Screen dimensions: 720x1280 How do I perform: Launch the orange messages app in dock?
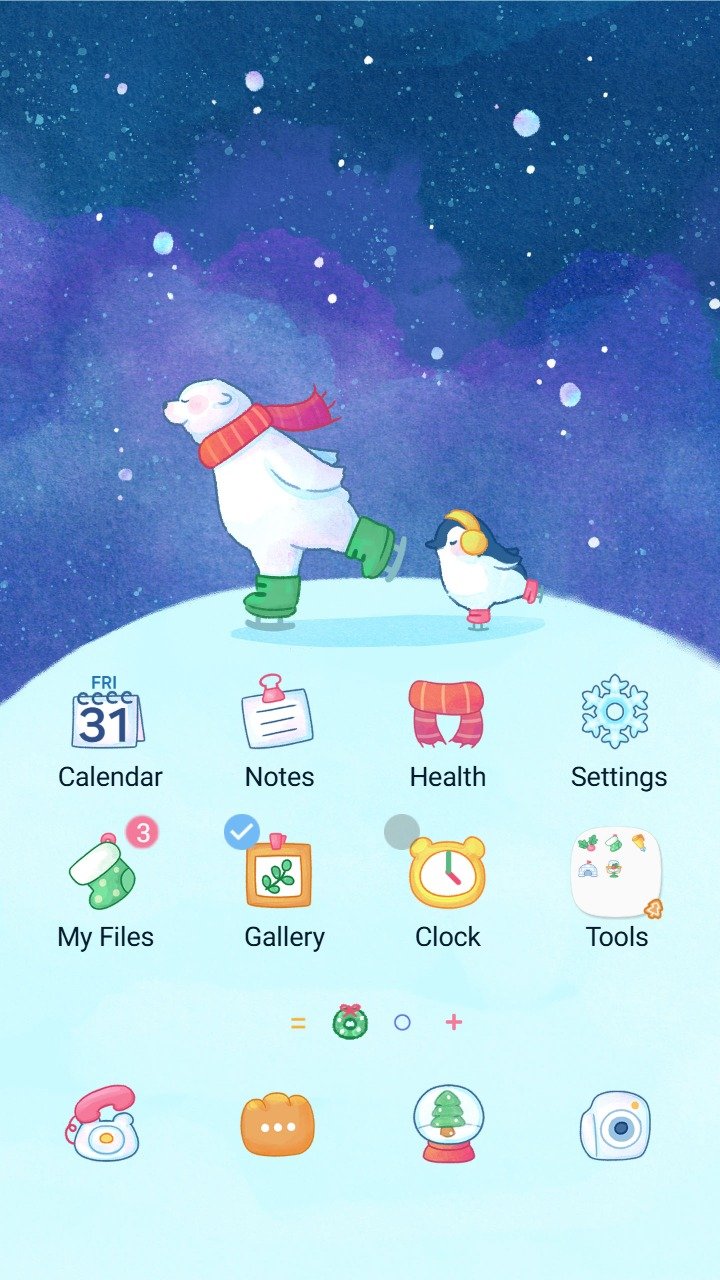(277, 1124)
